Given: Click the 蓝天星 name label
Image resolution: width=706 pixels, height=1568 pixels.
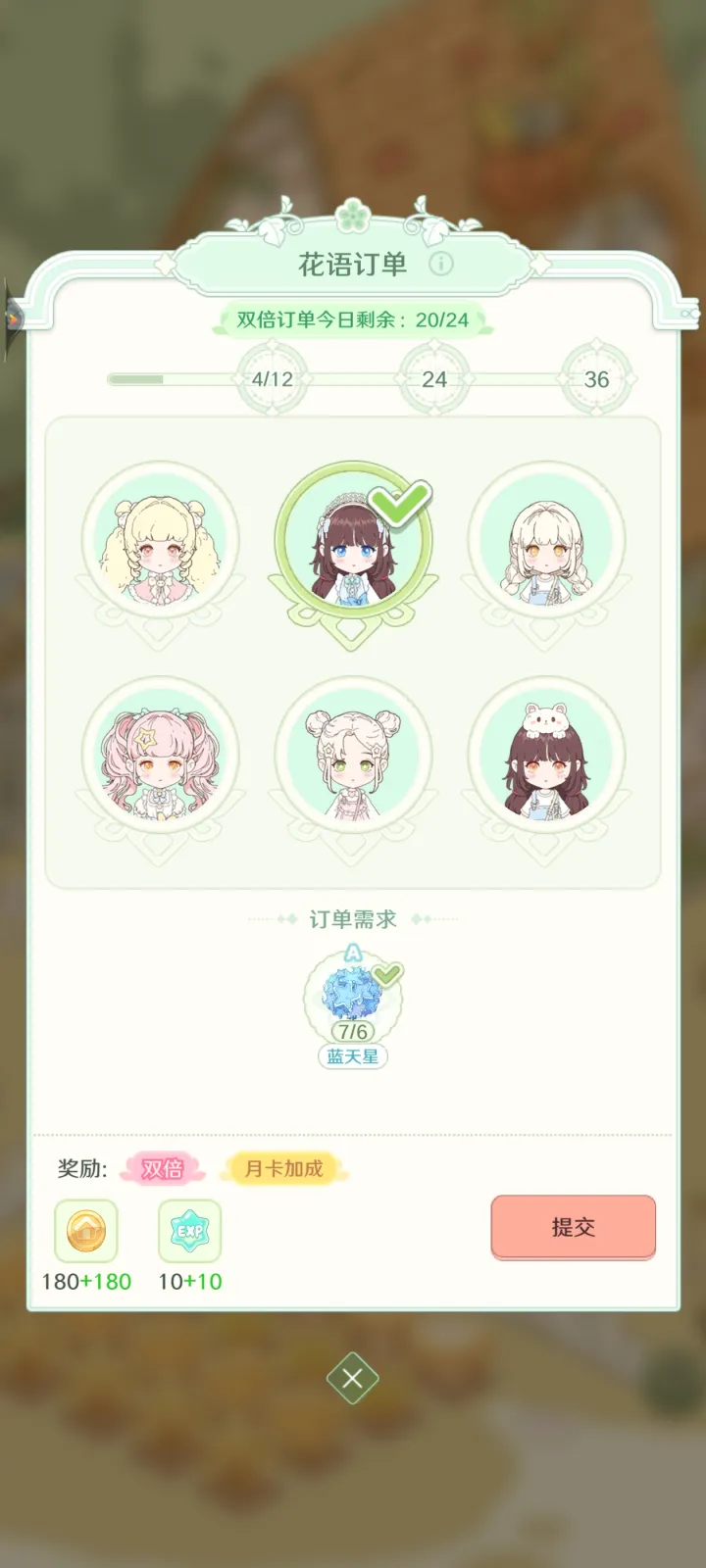Looking at the screenshot, I should [x=353, y=1056].
